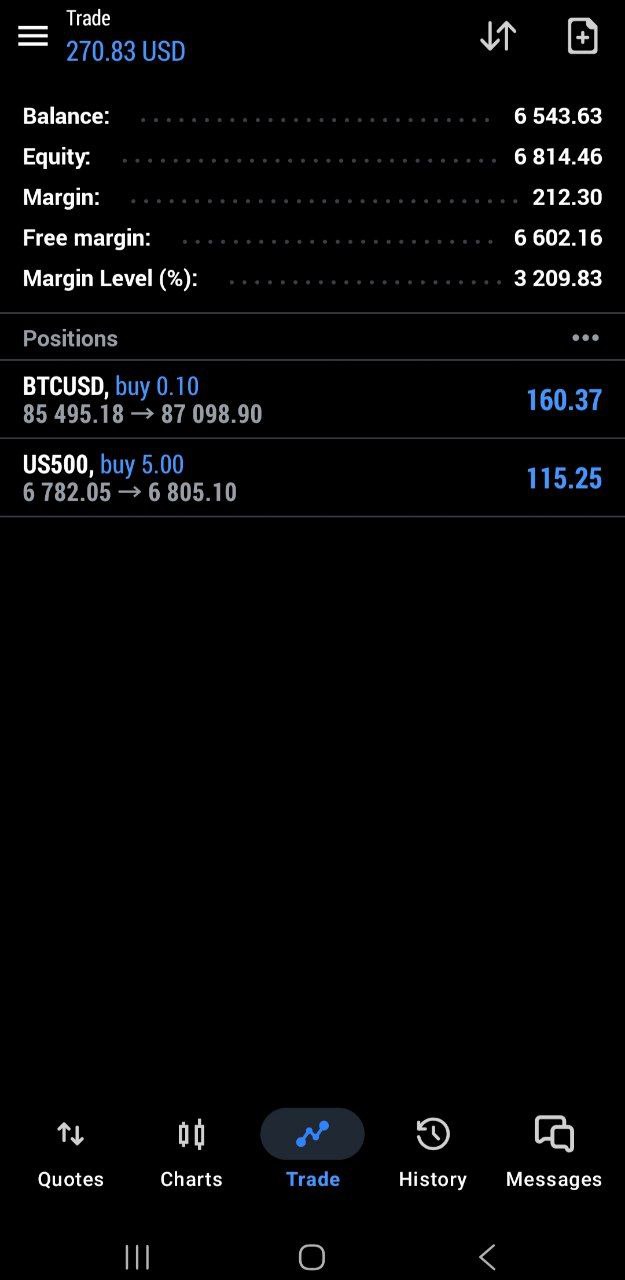This screenshot has width=625, height=1280.
Task: Open the Positions three-dot menu
Action: pos(585,338)
